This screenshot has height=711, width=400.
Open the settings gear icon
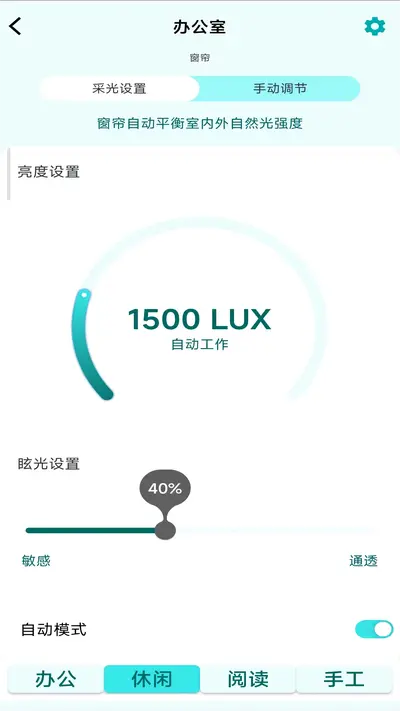(375, 27)
